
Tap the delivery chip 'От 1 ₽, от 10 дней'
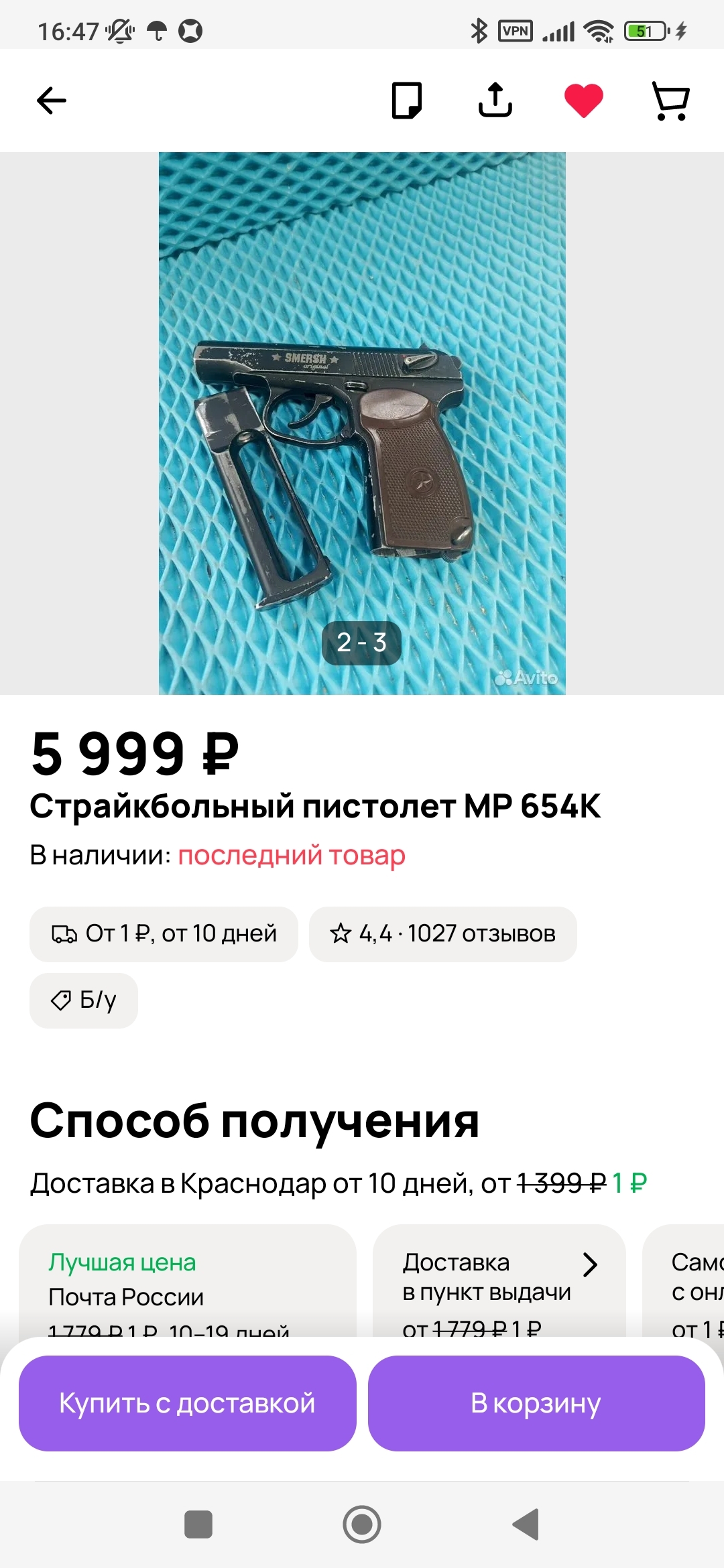(164, 933)
